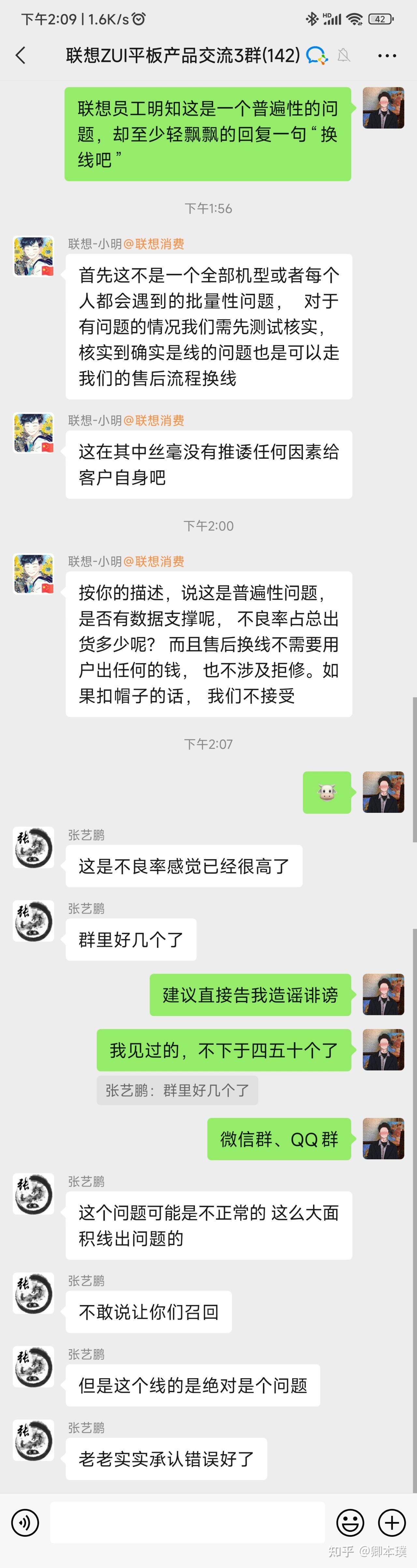Tap 张艺鹏's avatar beside 老老实实承认错误好了

tap(34, 1440)
